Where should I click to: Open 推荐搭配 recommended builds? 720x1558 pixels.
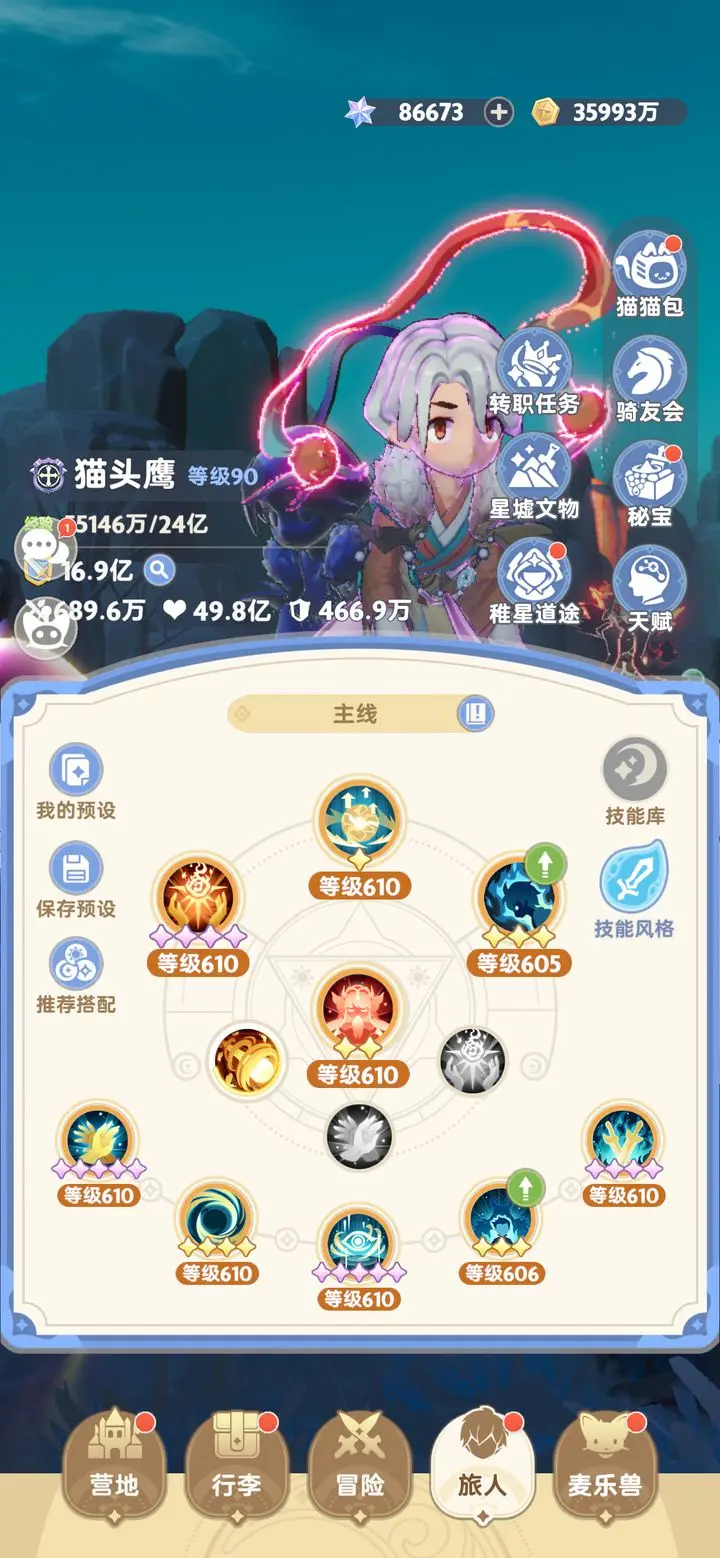(76, 973)
